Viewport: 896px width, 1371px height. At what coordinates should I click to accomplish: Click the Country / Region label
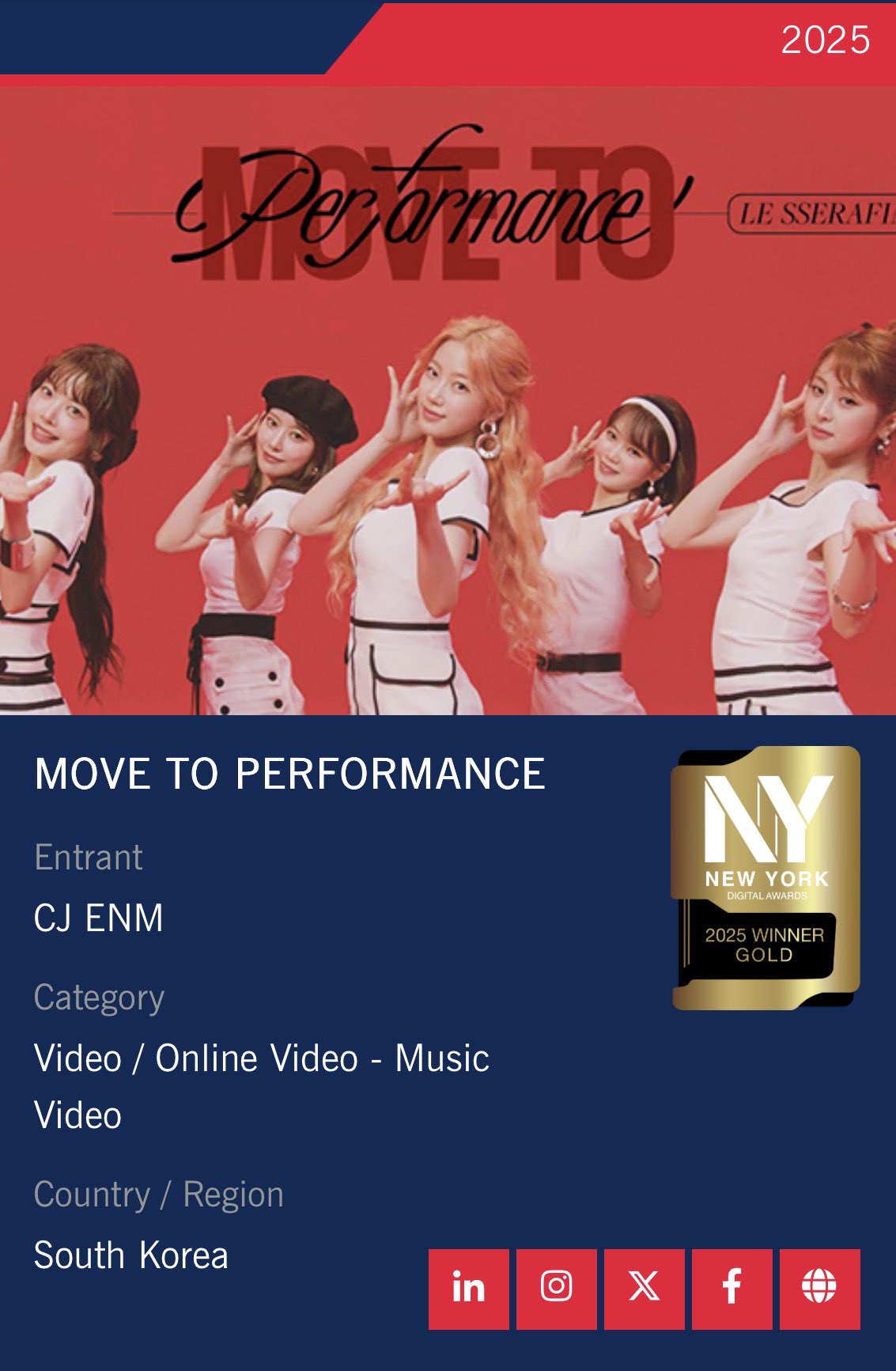coord(158,1195)
